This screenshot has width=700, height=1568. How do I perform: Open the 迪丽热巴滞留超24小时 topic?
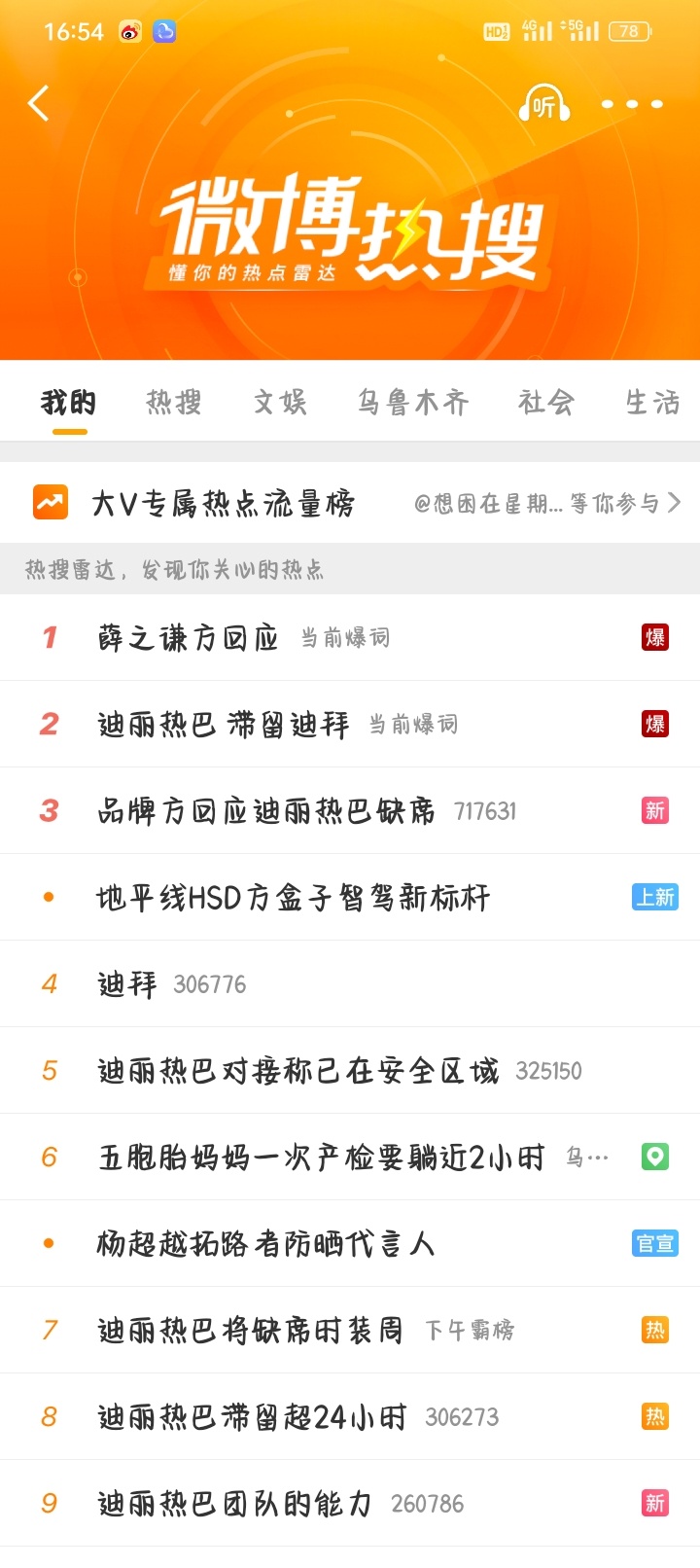(x=253, y=1415)
